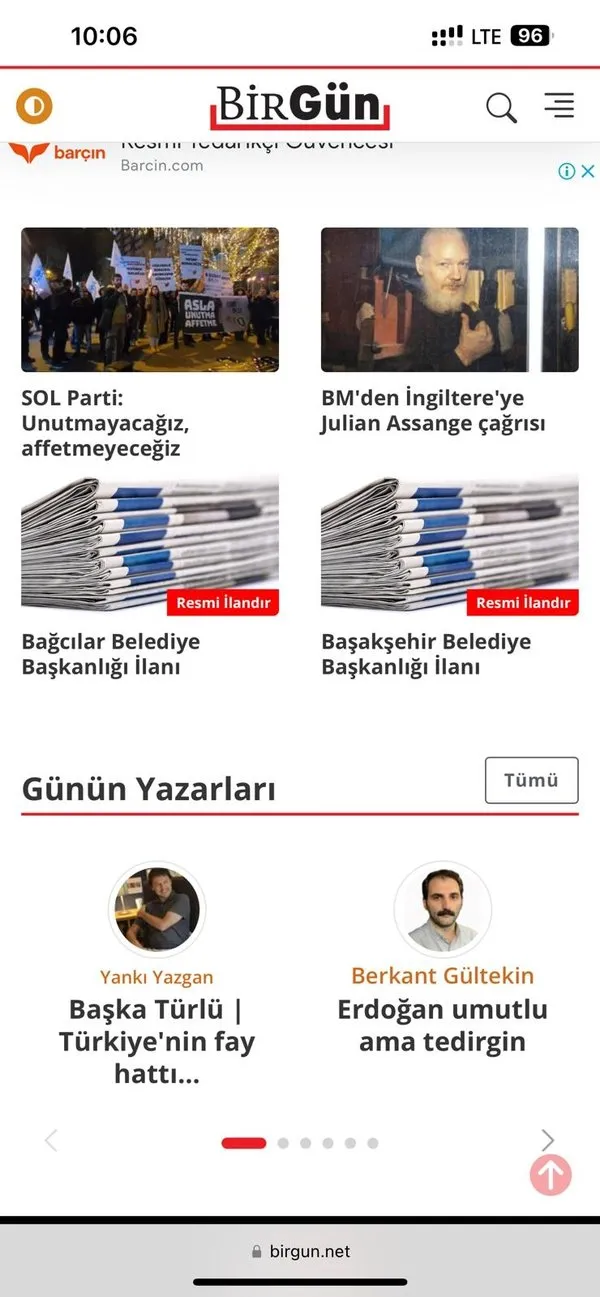
Task: Go to the BirGün homepage logo
Action: 299,106
